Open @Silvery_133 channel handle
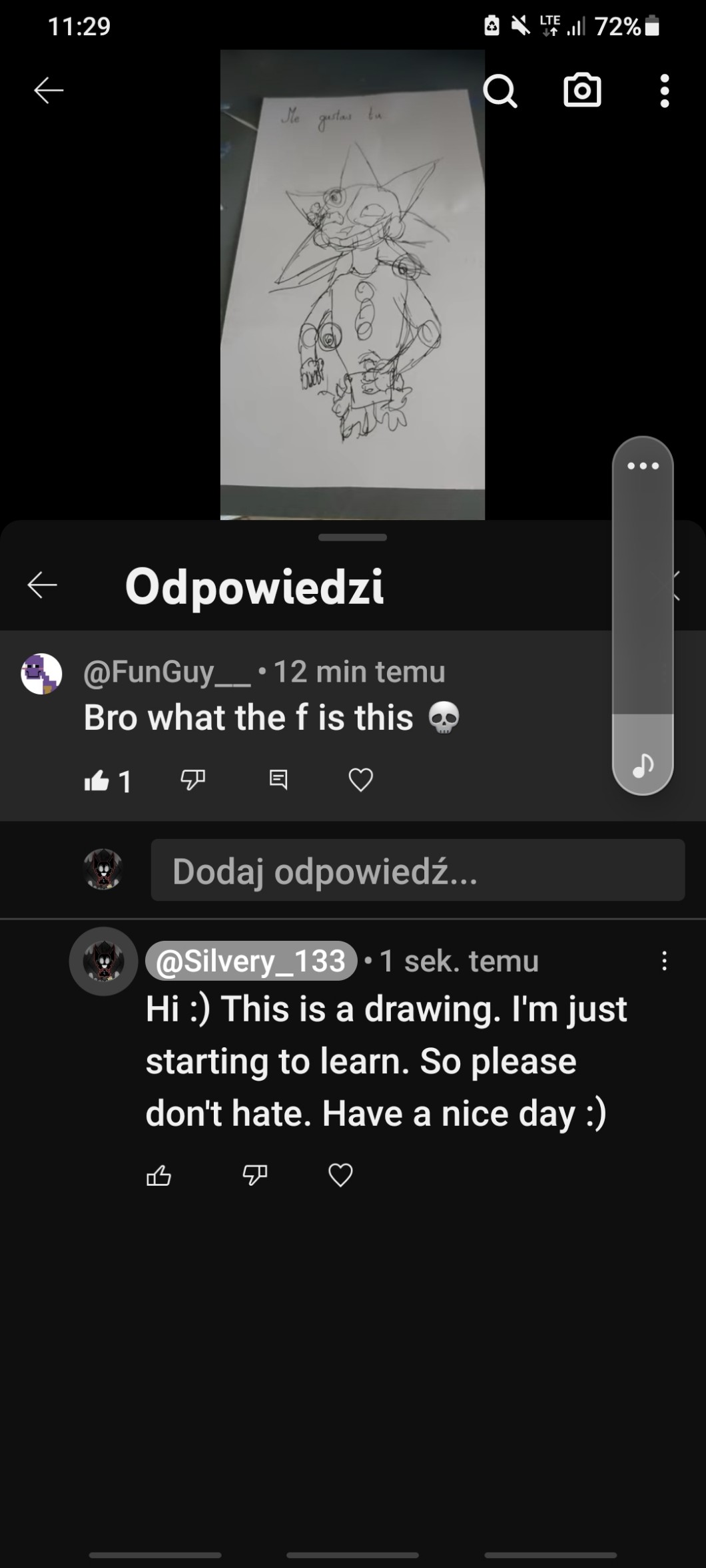This screenshot has width=706, height=1568. point(250,961)
